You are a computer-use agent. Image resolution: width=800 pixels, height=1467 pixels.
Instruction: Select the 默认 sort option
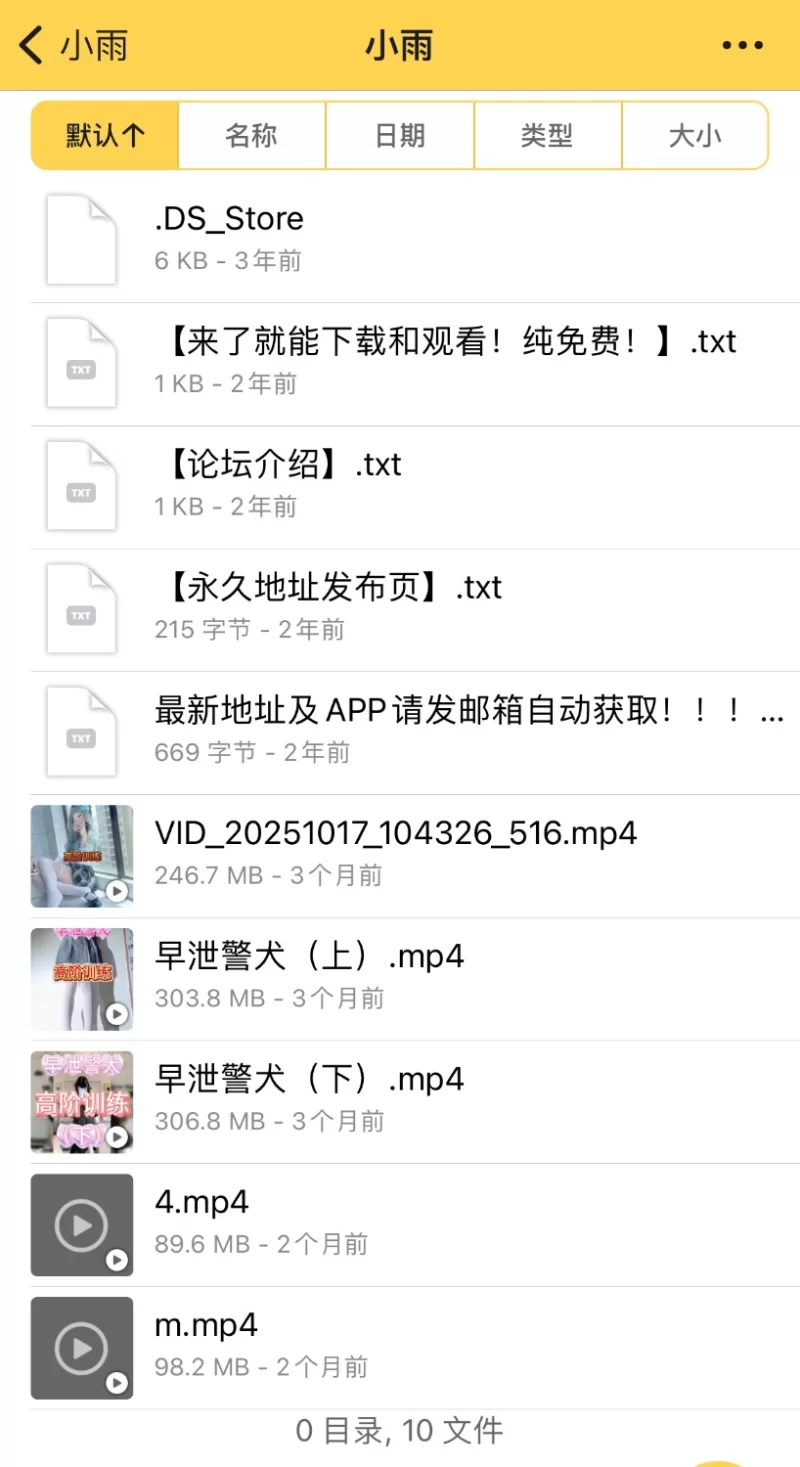(x=105, y=135)
